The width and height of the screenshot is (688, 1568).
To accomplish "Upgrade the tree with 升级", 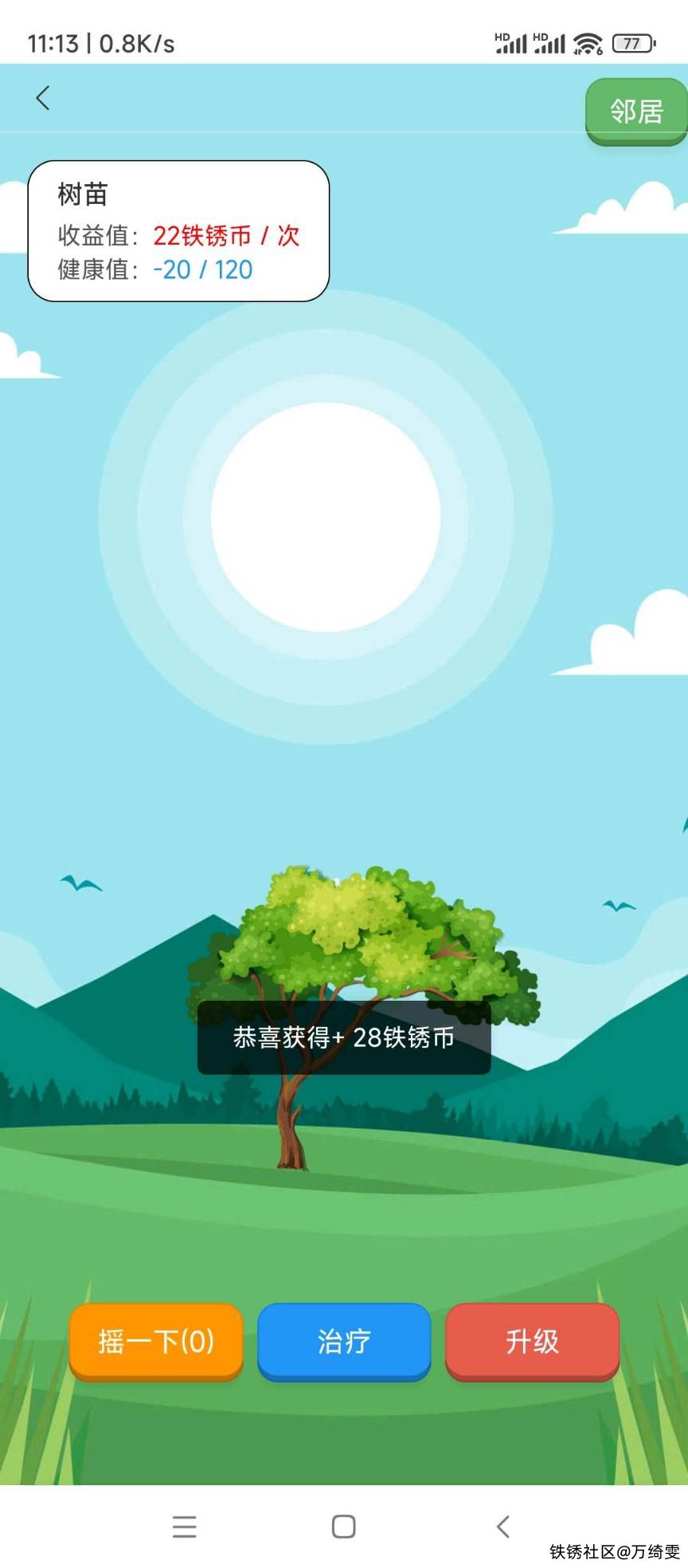I will [x=532, y=1341].
